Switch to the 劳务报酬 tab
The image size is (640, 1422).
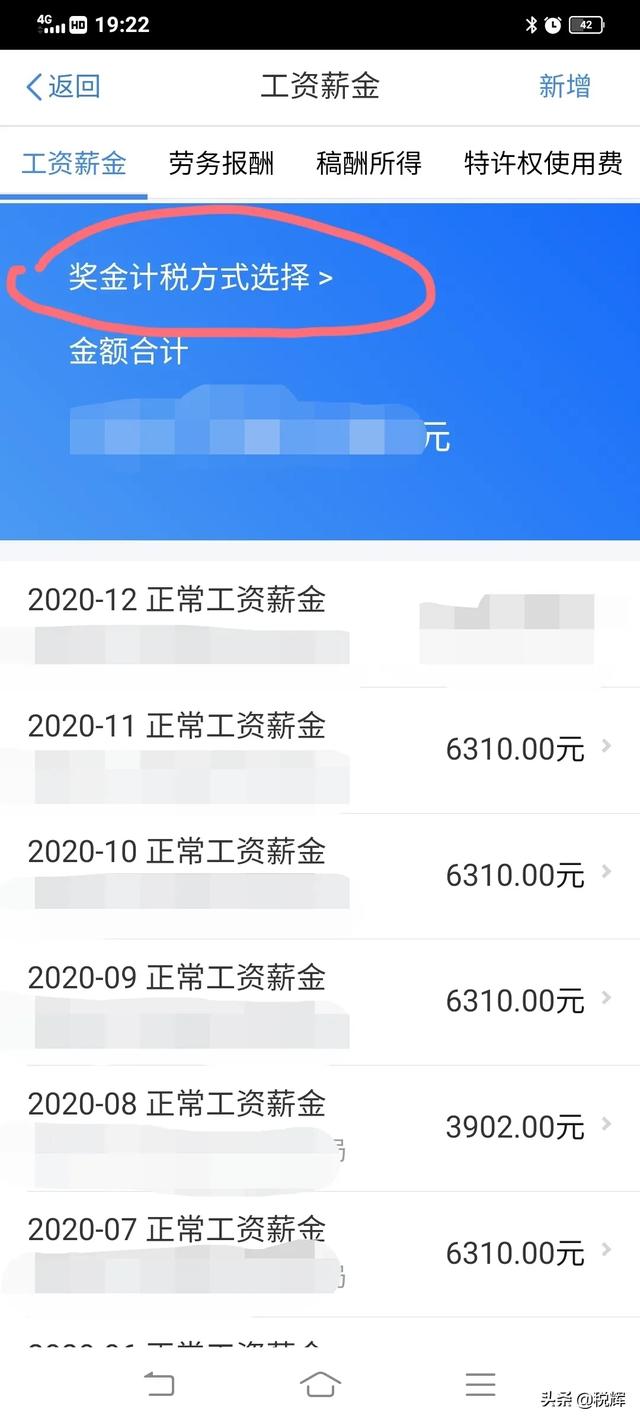point(221,163)
